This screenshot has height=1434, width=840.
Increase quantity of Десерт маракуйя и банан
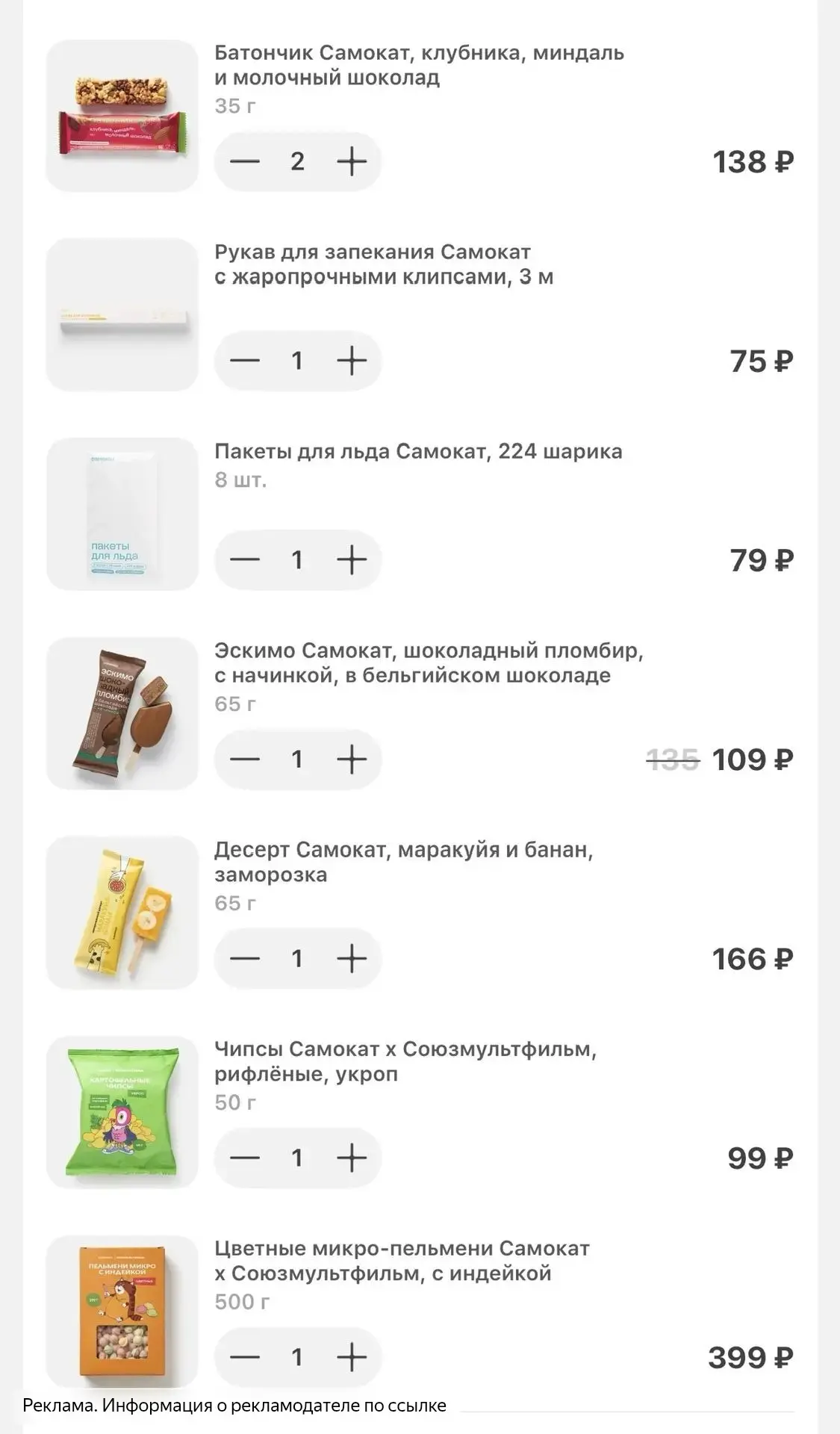click(x=352, y=958)
